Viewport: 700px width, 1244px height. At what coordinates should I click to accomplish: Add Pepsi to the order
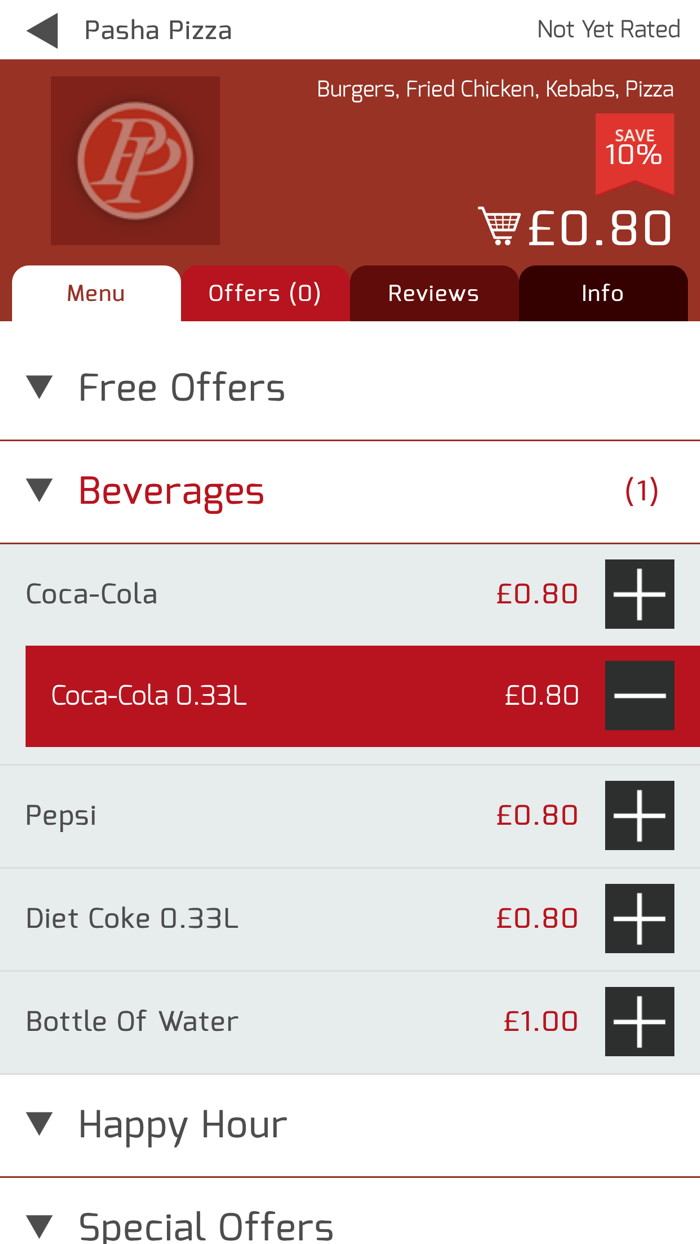(x=639, y=816)
